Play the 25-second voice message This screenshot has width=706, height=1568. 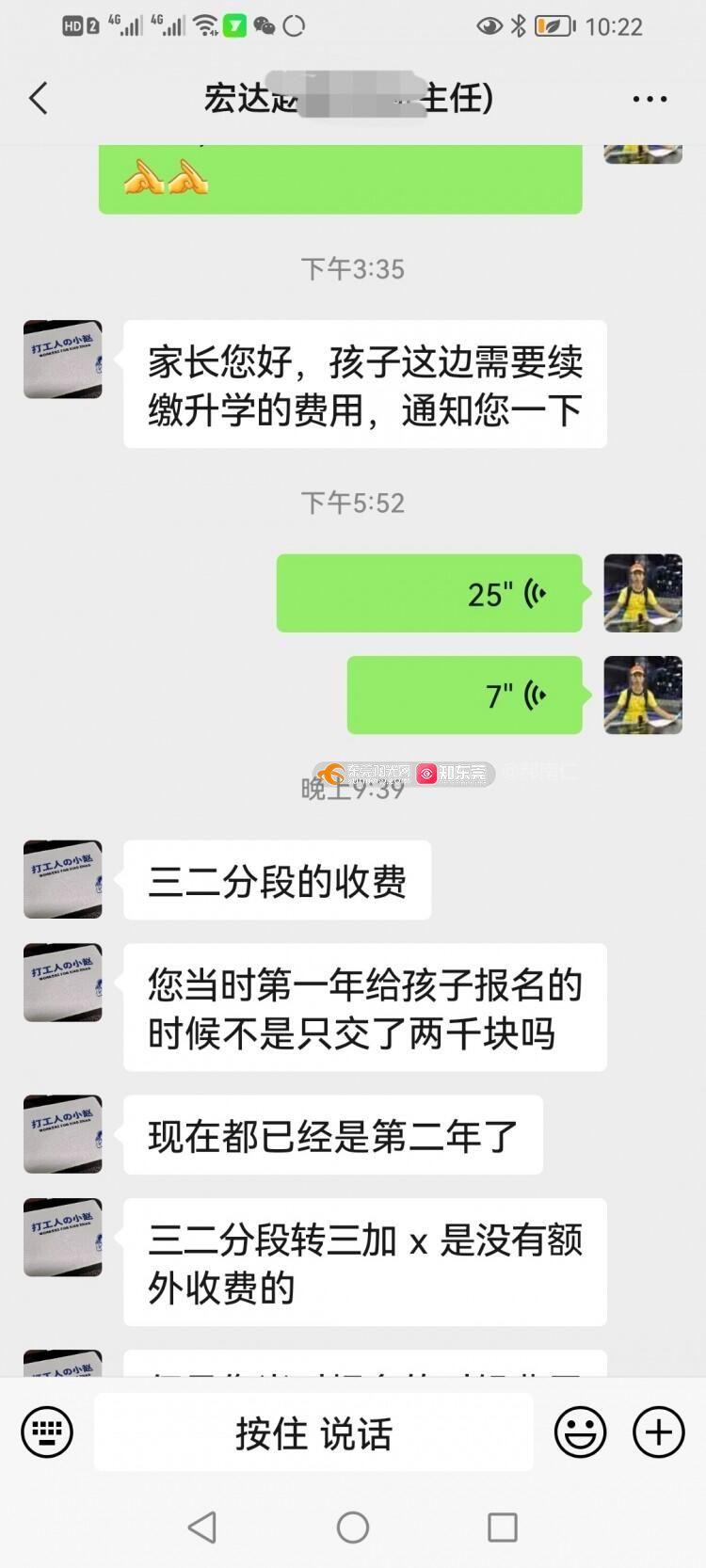point(429,594)
